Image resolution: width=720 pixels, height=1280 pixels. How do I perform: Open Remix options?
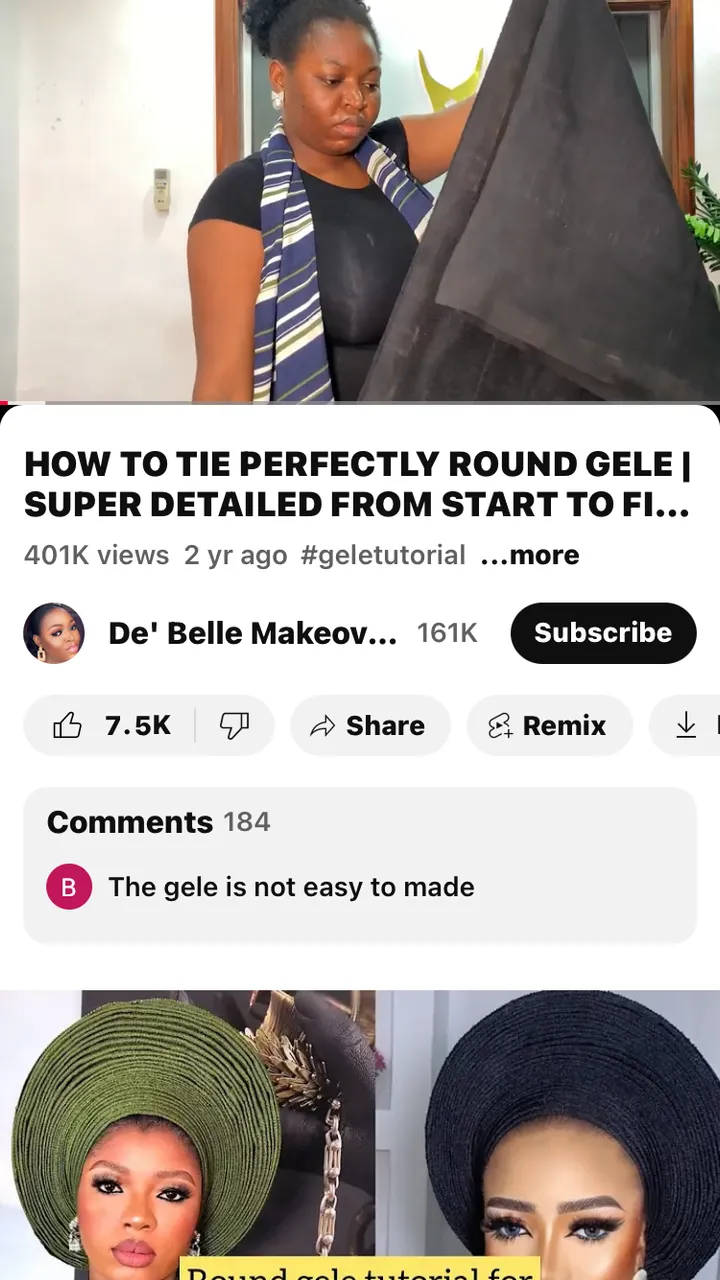click(548, 726)
